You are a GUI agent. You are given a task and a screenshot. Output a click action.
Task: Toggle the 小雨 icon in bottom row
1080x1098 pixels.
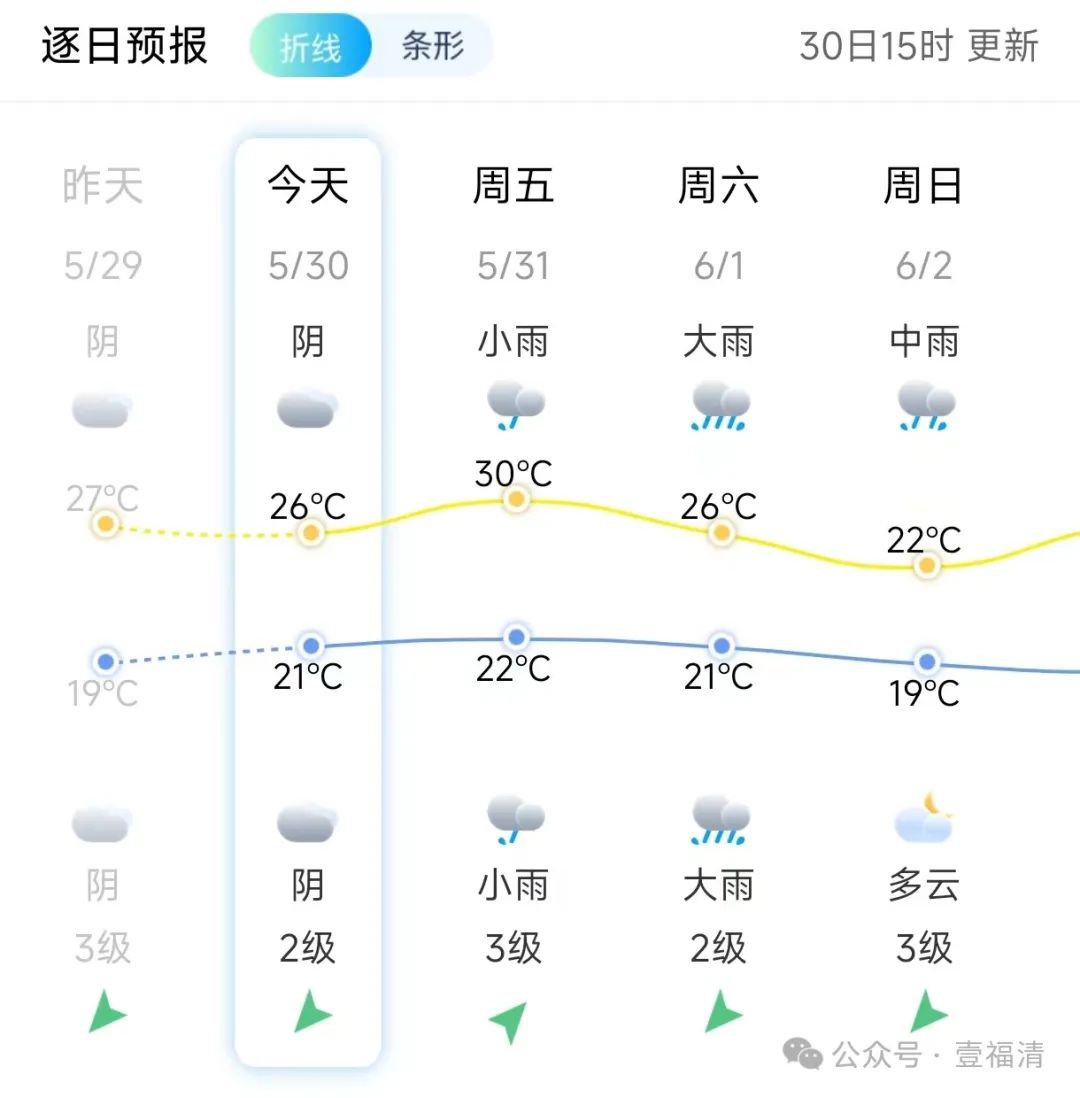pos(516,820)
